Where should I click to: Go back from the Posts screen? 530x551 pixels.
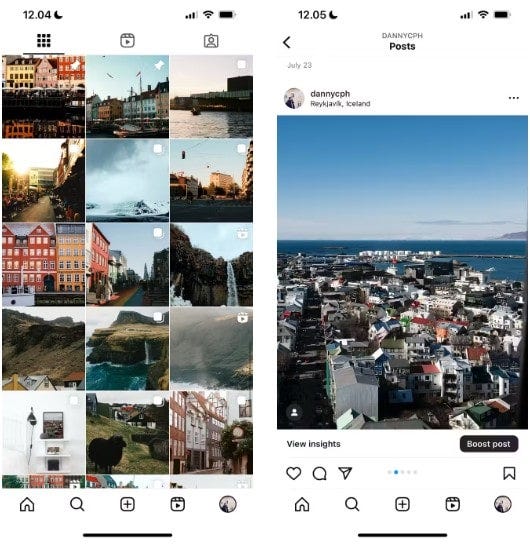286,43
